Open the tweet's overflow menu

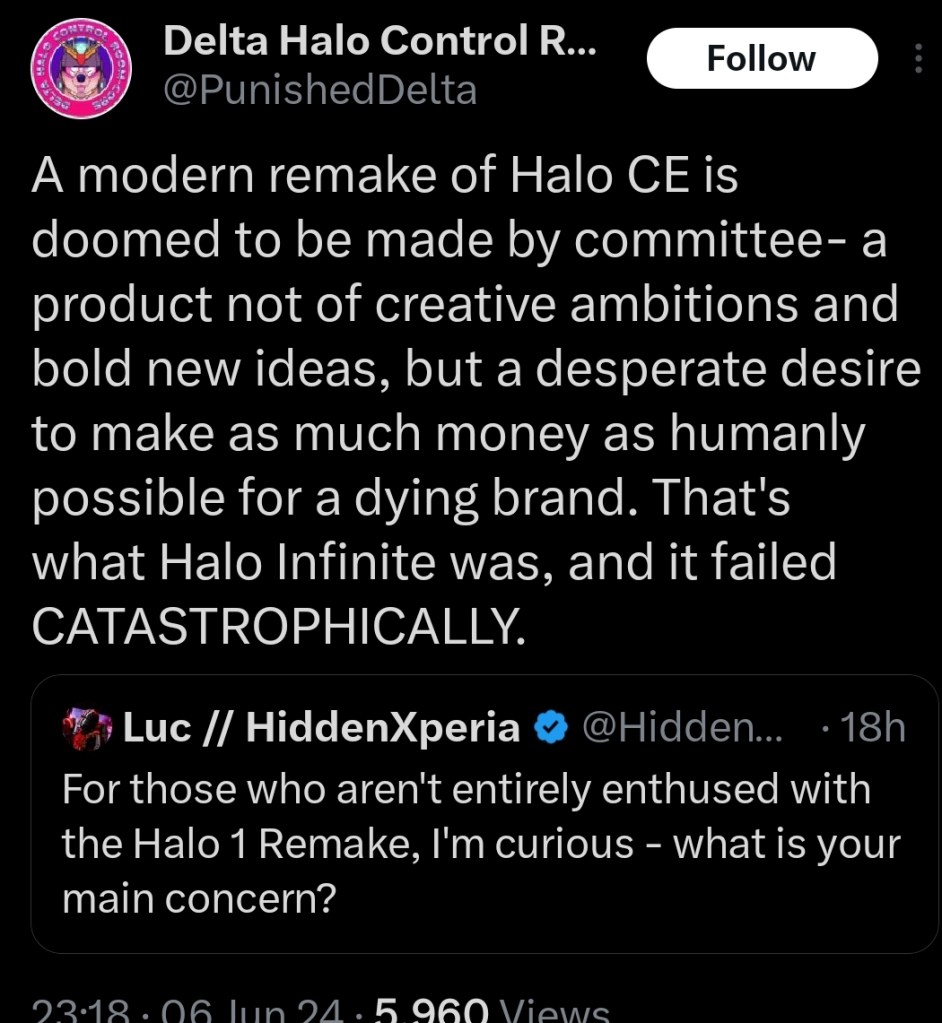[919, 59]
